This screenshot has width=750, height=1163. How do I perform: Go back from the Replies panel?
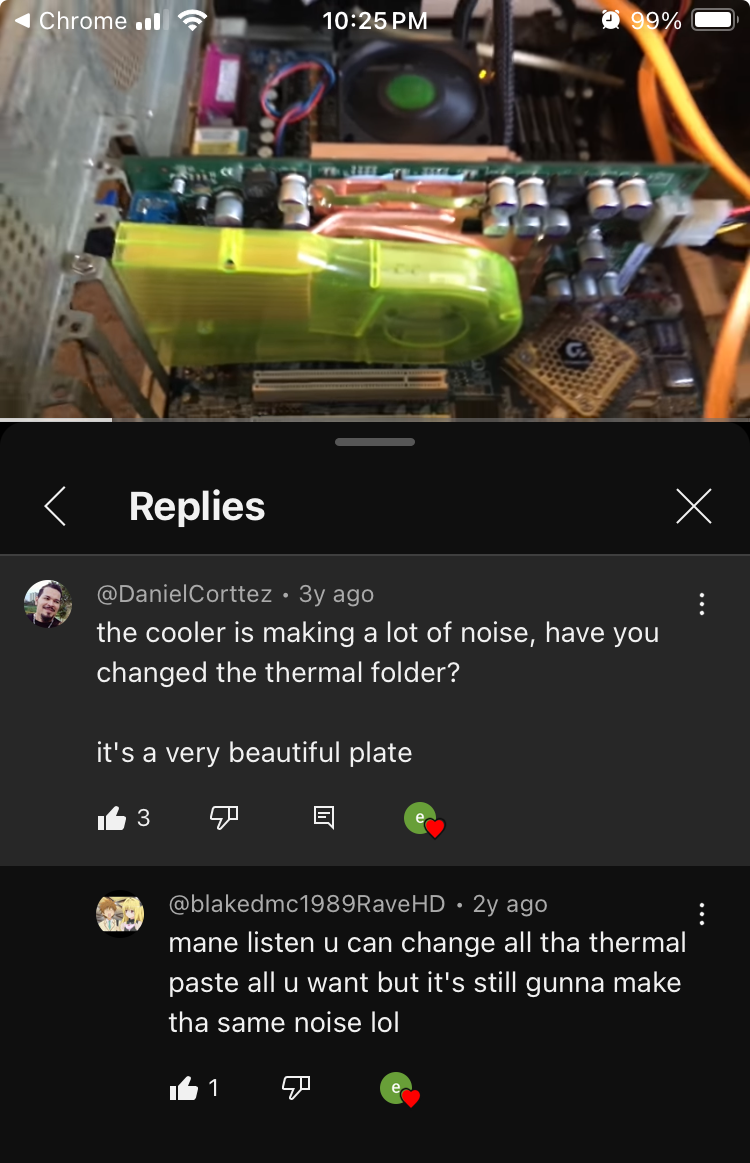[56, 507]
